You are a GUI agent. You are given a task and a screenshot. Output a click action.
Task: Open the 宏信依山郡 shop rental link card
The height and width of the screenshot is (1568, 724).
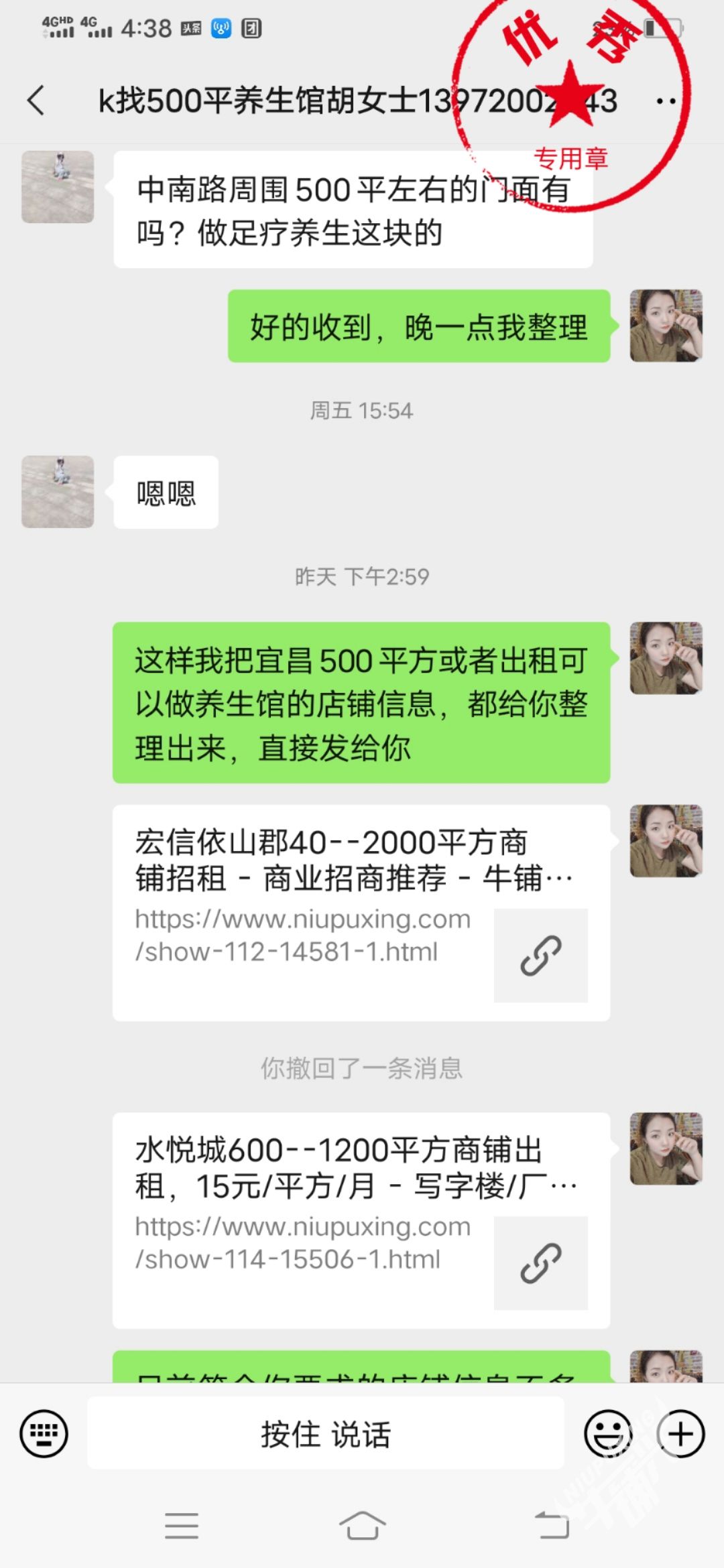coord(361,913)
